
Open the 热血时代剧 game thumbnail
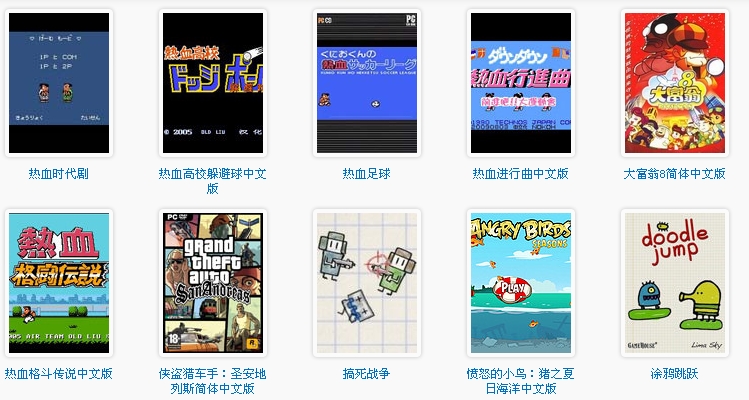coord(59,83)
